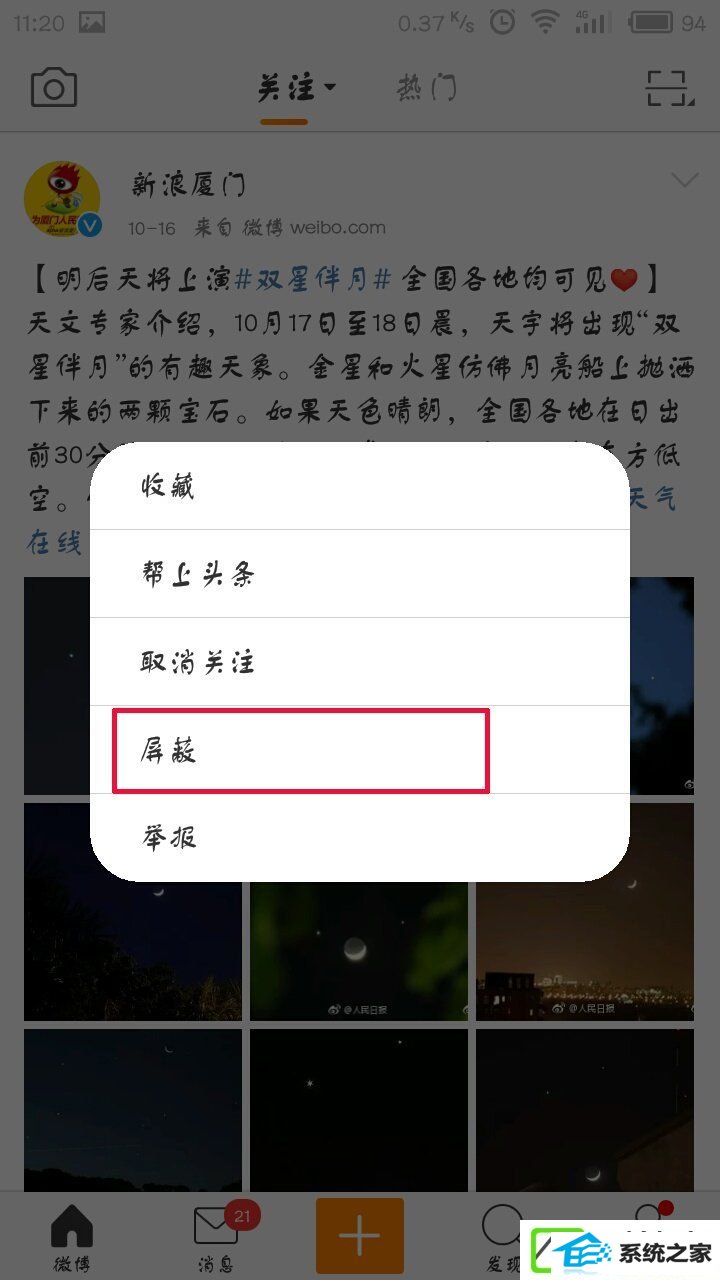The image size is (720, 1280).
Task: Report the post via 举报
Action: pos(360,837)
